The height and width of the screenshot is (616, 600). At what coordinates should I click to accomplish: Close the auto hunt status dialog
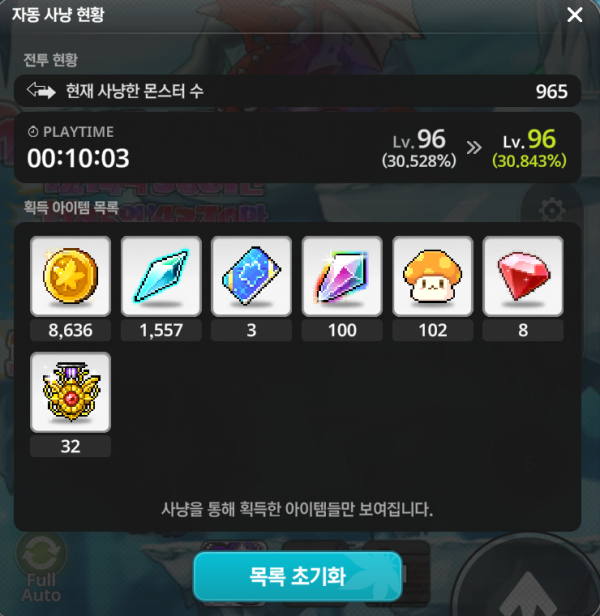574,15
